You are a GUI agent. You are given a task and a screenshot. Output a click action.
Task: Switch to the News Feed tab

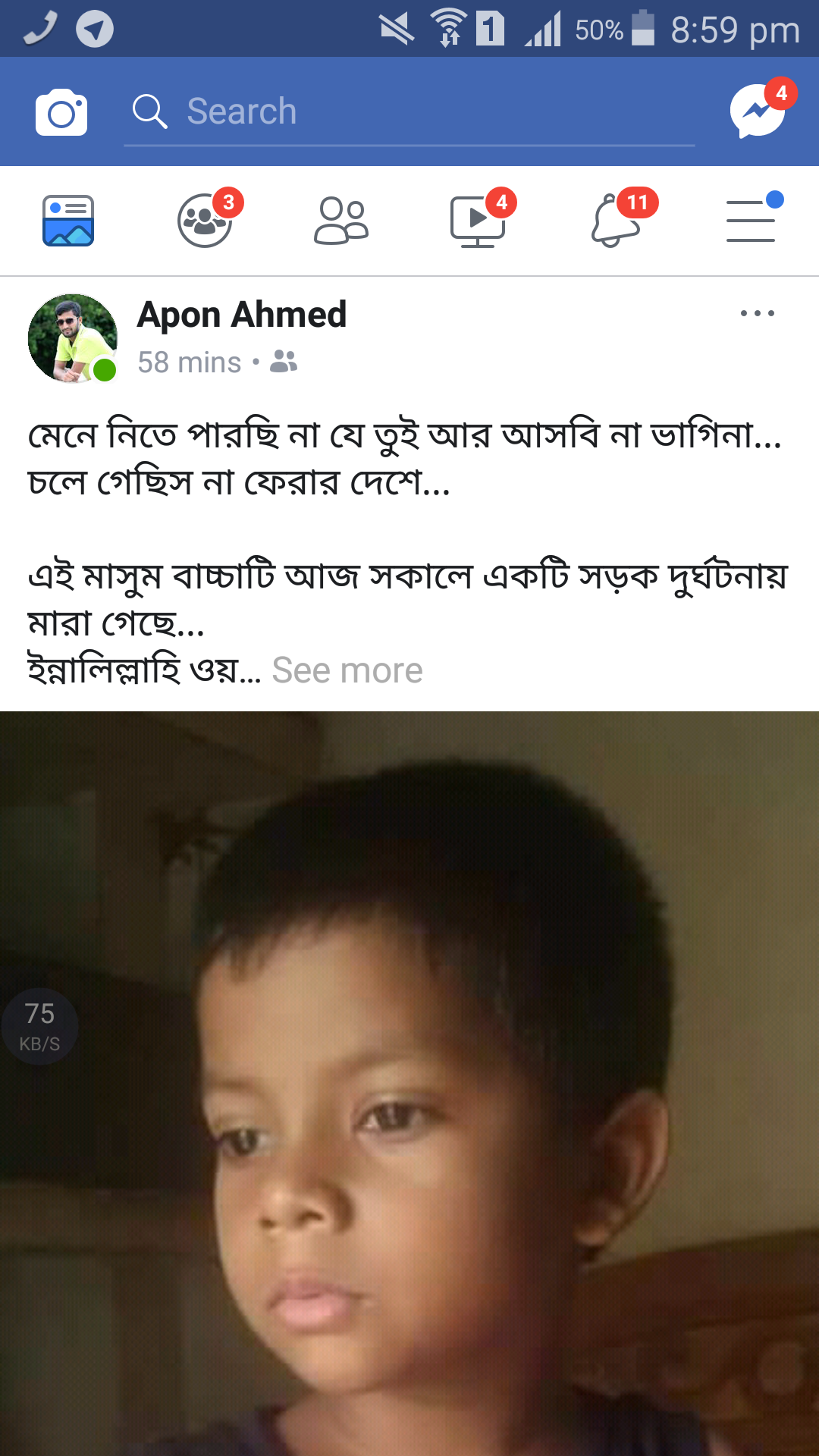pyautogui.click(x=68, y=221)
